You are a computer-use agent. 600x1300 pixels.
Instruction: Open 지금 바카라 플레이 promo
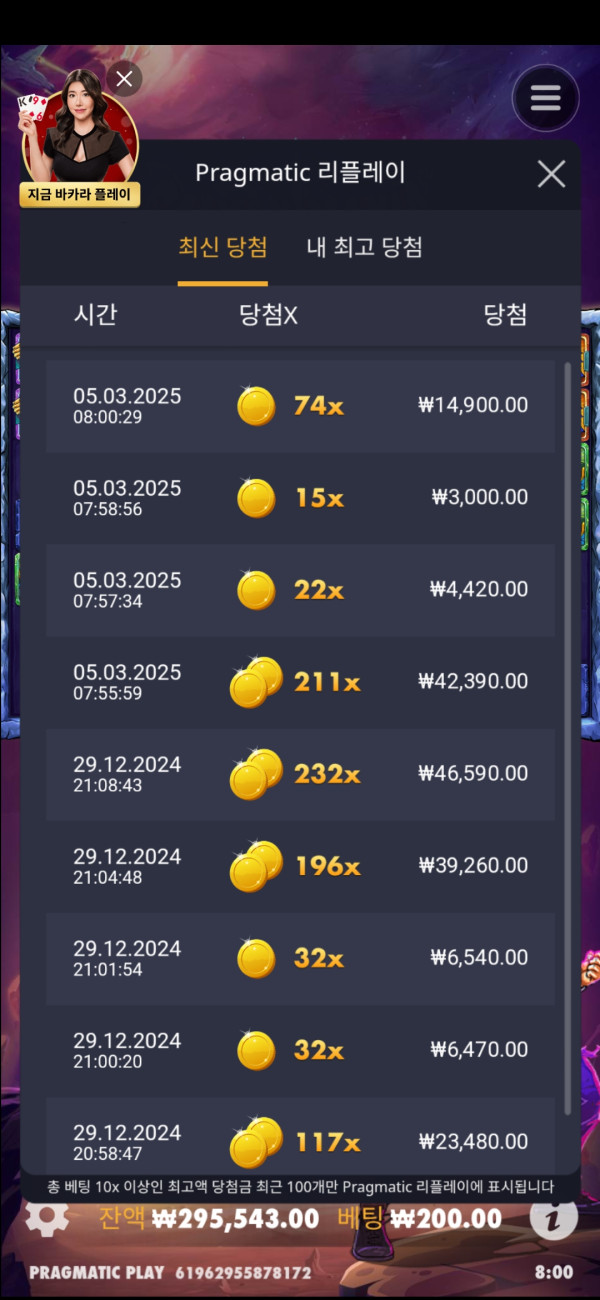[80, 194]
